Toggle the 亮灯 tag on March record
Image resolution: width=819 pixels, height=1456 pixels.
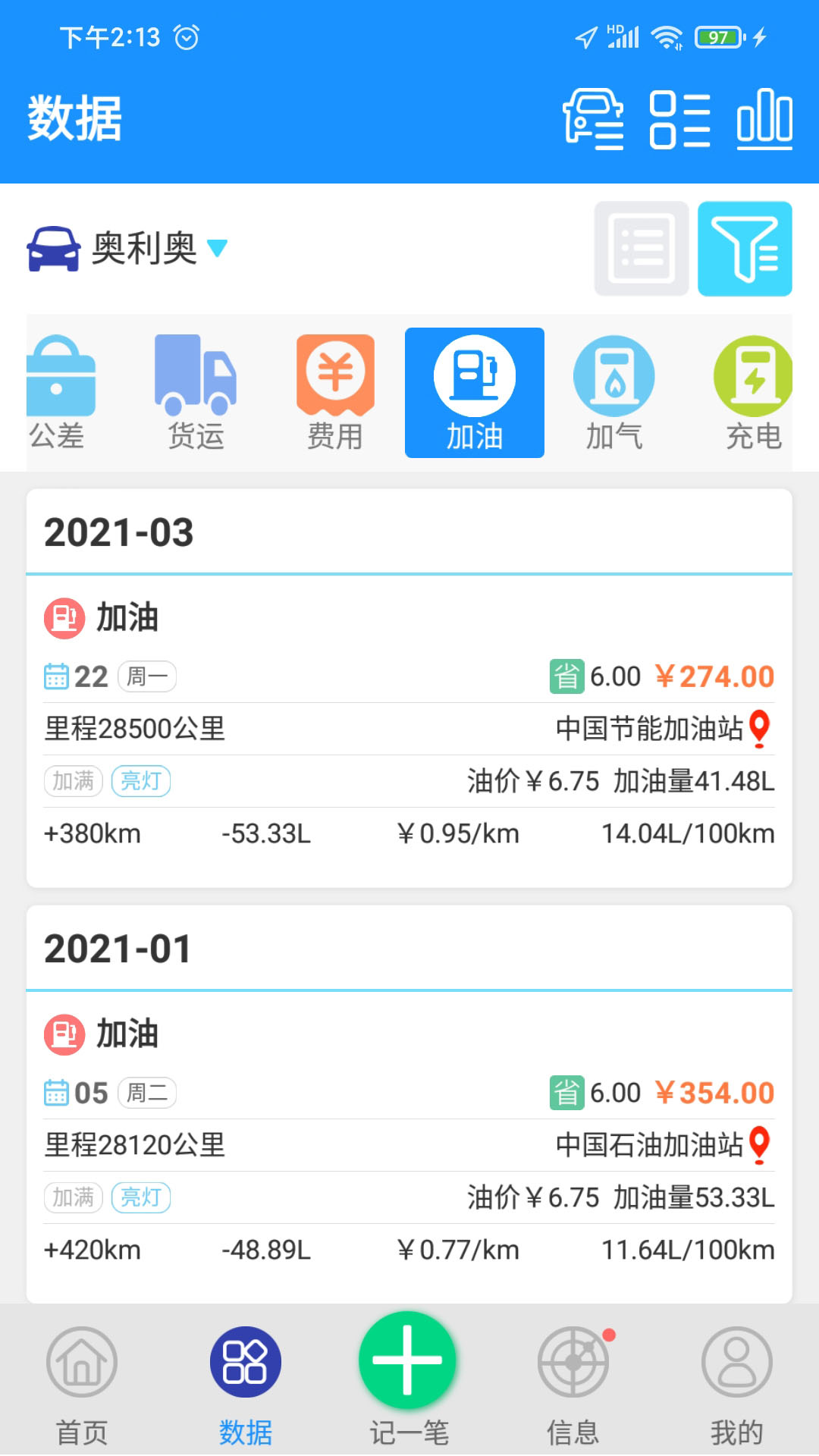click(x=141, y=781)
